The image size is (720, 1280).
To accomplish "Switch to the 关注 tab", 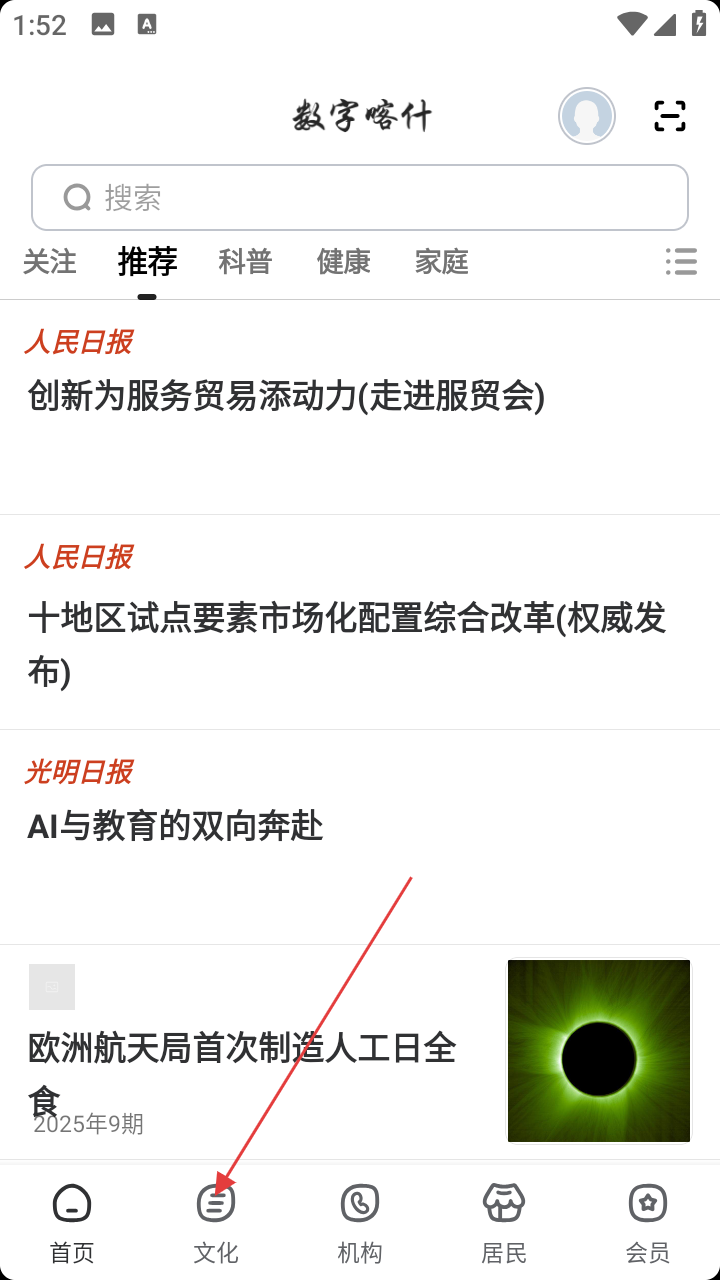I will 50,262.
